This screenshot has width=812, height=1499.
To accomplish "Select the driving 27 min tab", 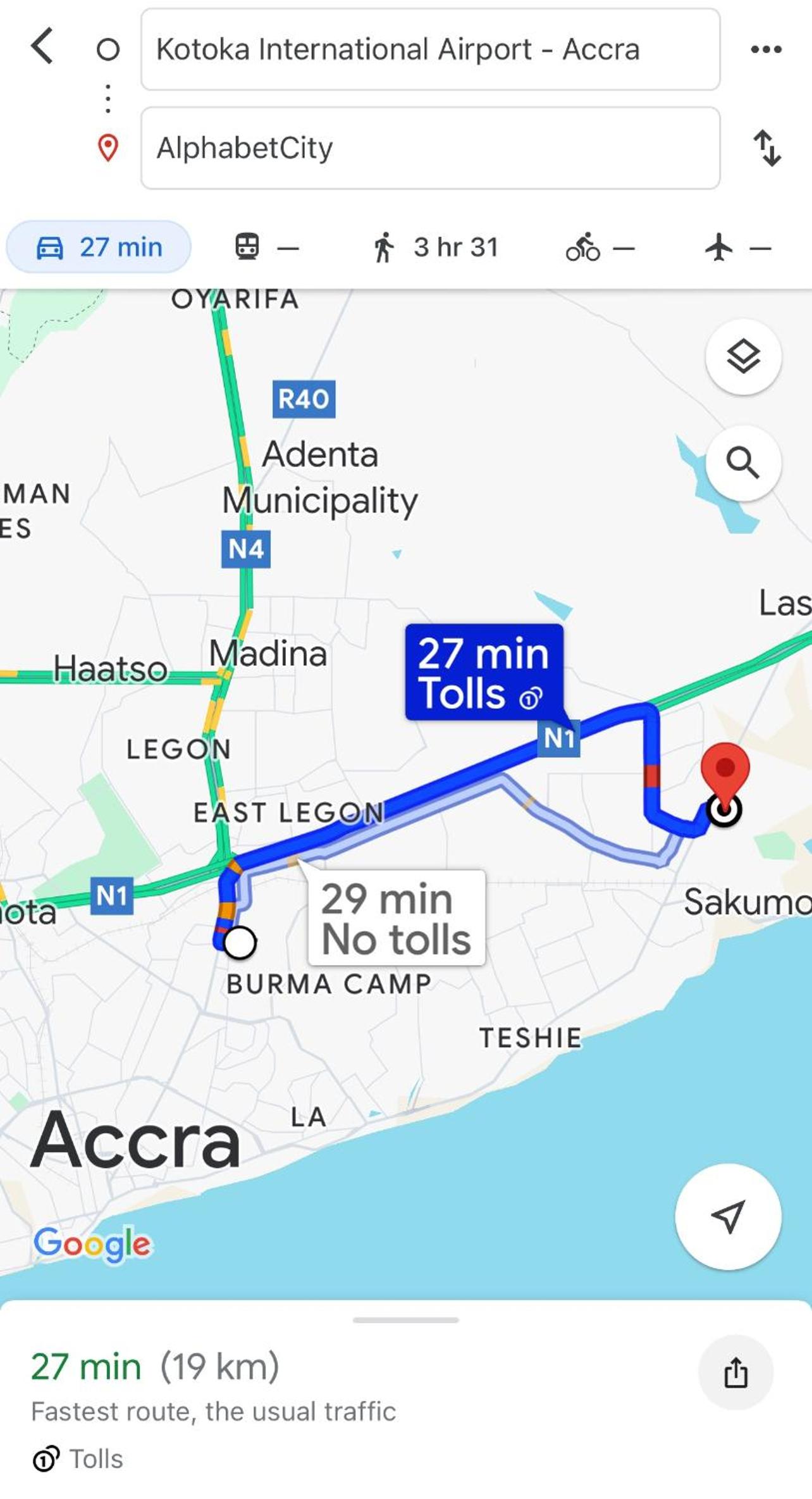I will point(99,247).
